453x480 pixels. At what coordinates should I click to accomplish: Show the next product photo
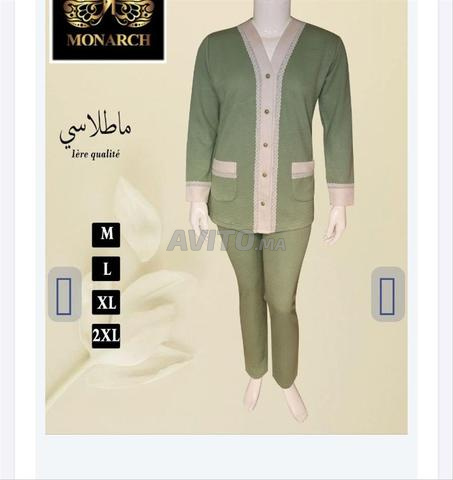[388, 294]
